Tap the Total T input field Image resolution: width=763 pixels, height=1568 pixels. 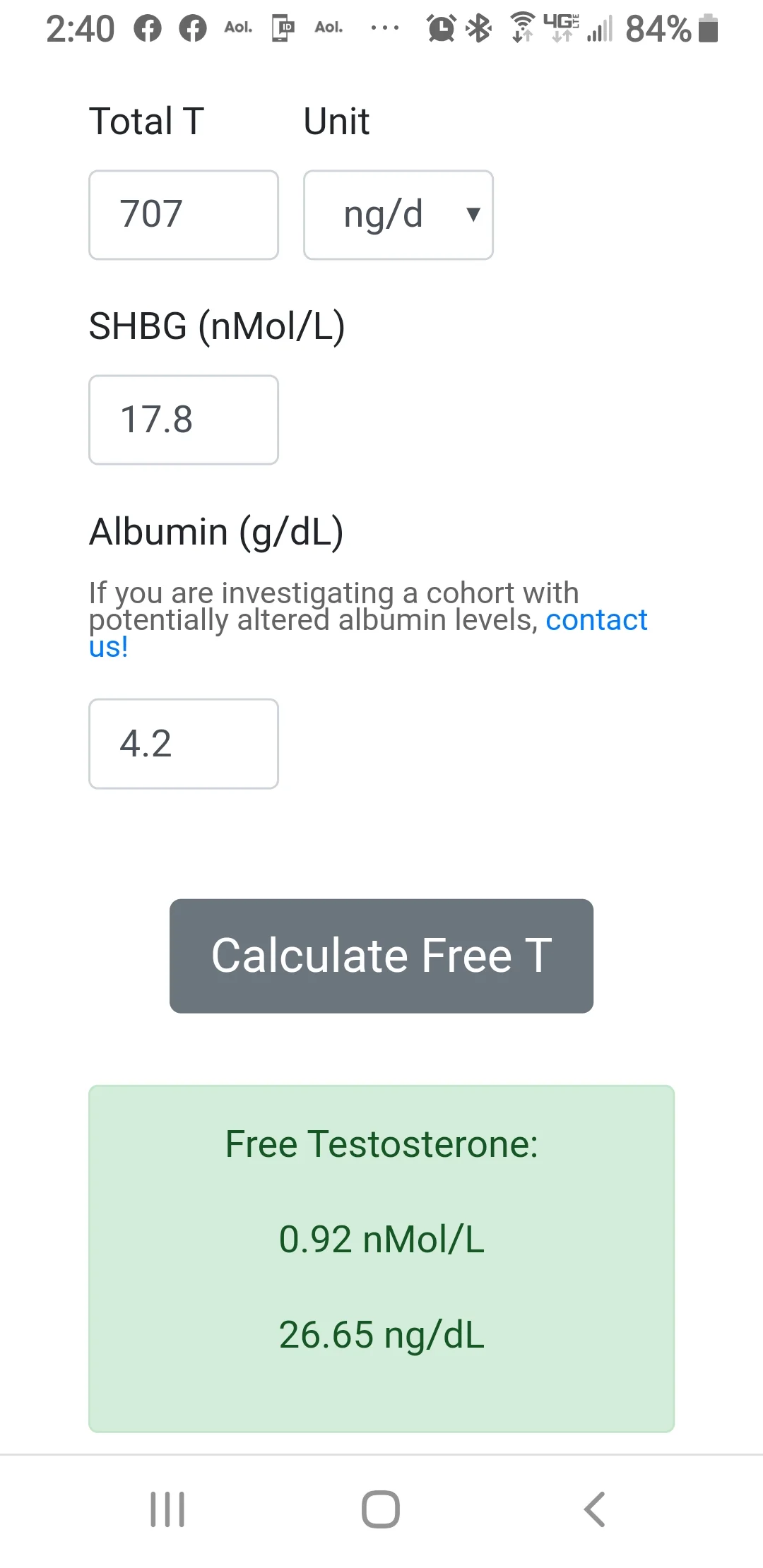coord(184,215)
